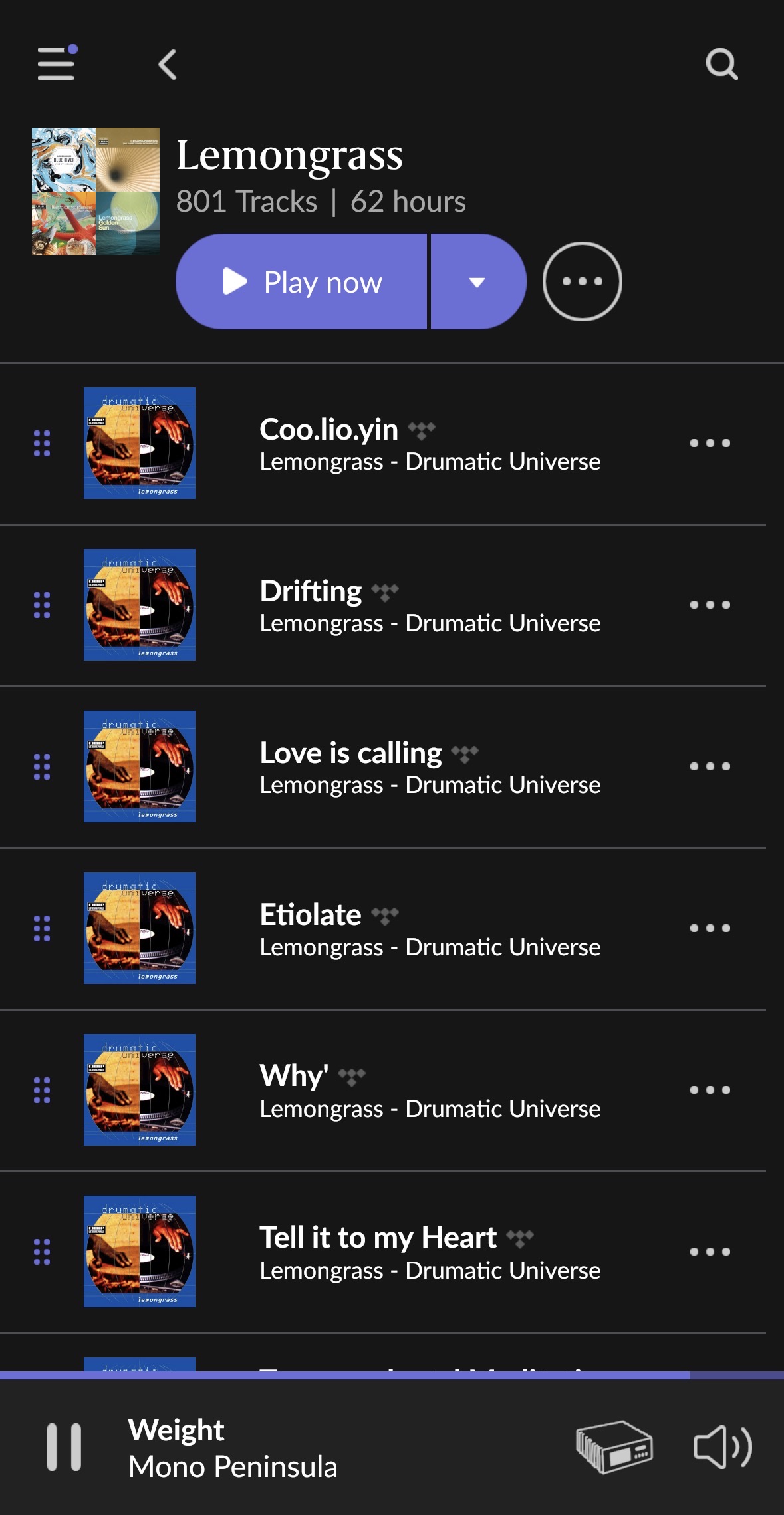Open the playlist more options circle
Screen dimensions: 784x1515
582,282
